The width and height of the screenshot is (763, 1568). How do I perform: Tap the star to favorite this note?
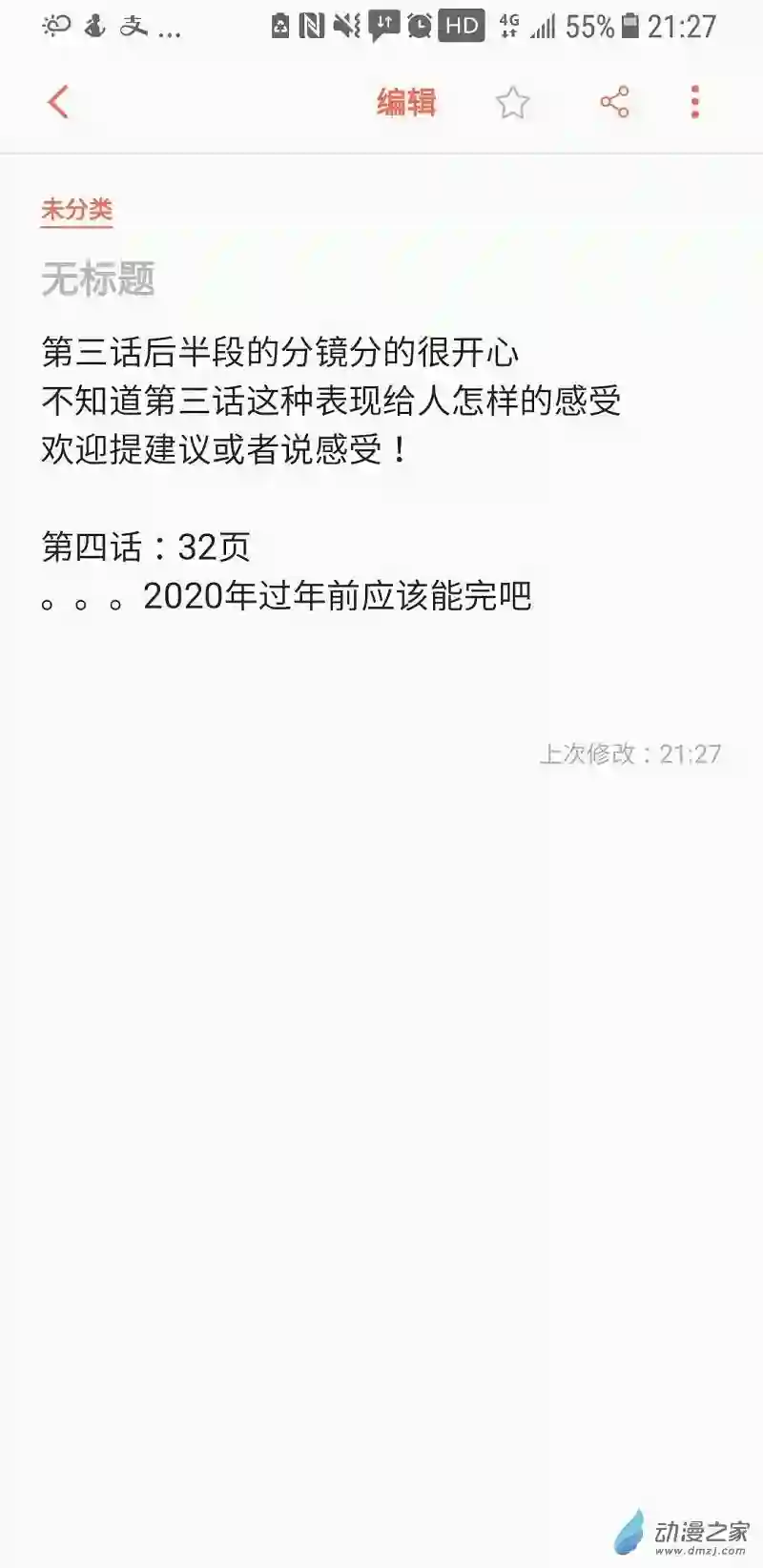tap(513, 101)
